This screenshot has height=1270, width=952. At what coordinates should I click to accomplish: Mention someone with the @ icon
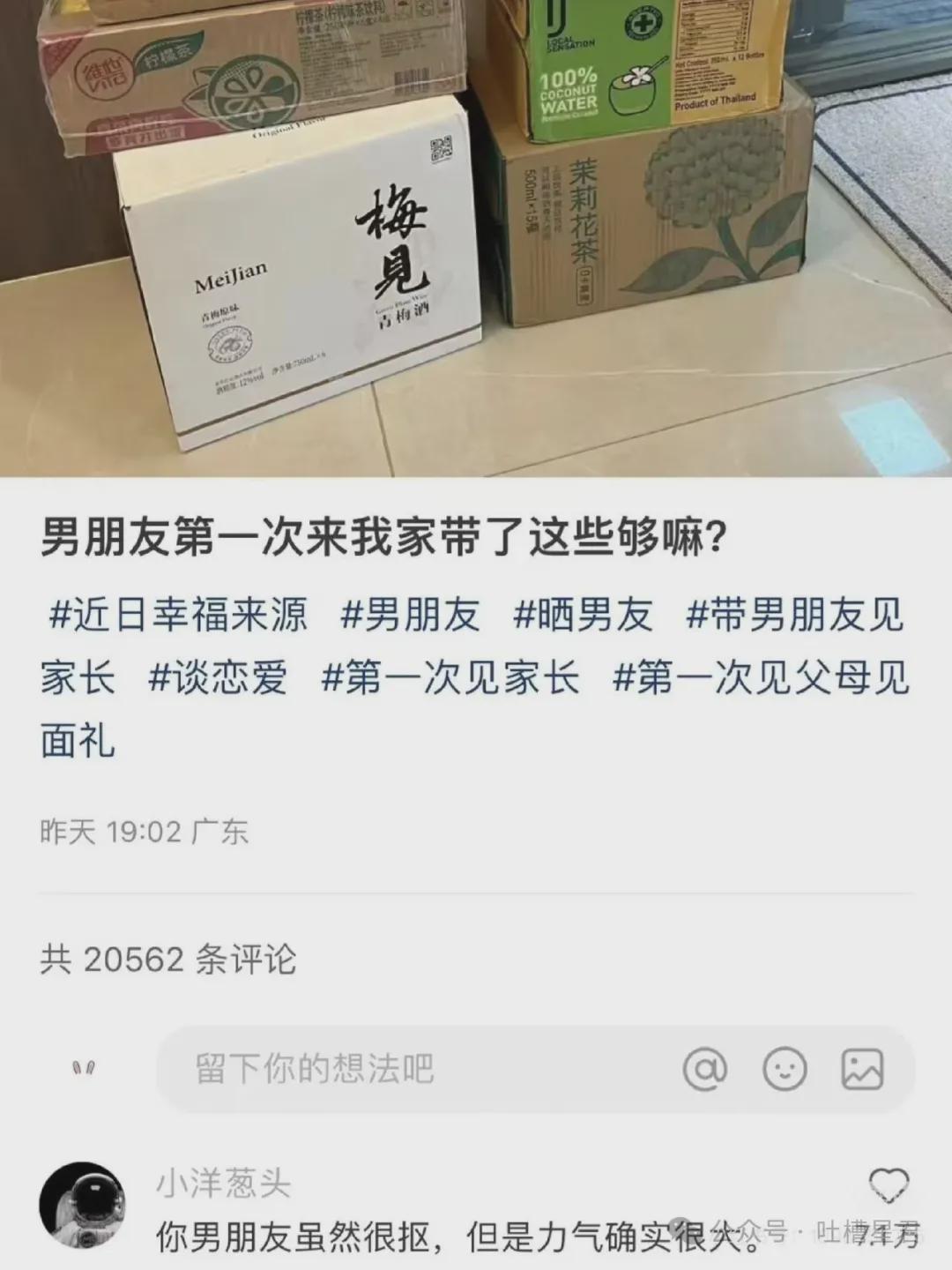[705, 1069]
